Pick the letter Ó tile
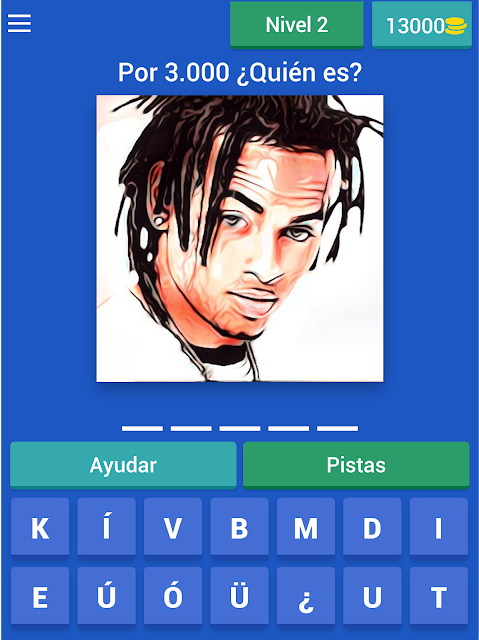The height and width of the screenshot is (640, 479). pyautogui.click(x=173, y=596)
